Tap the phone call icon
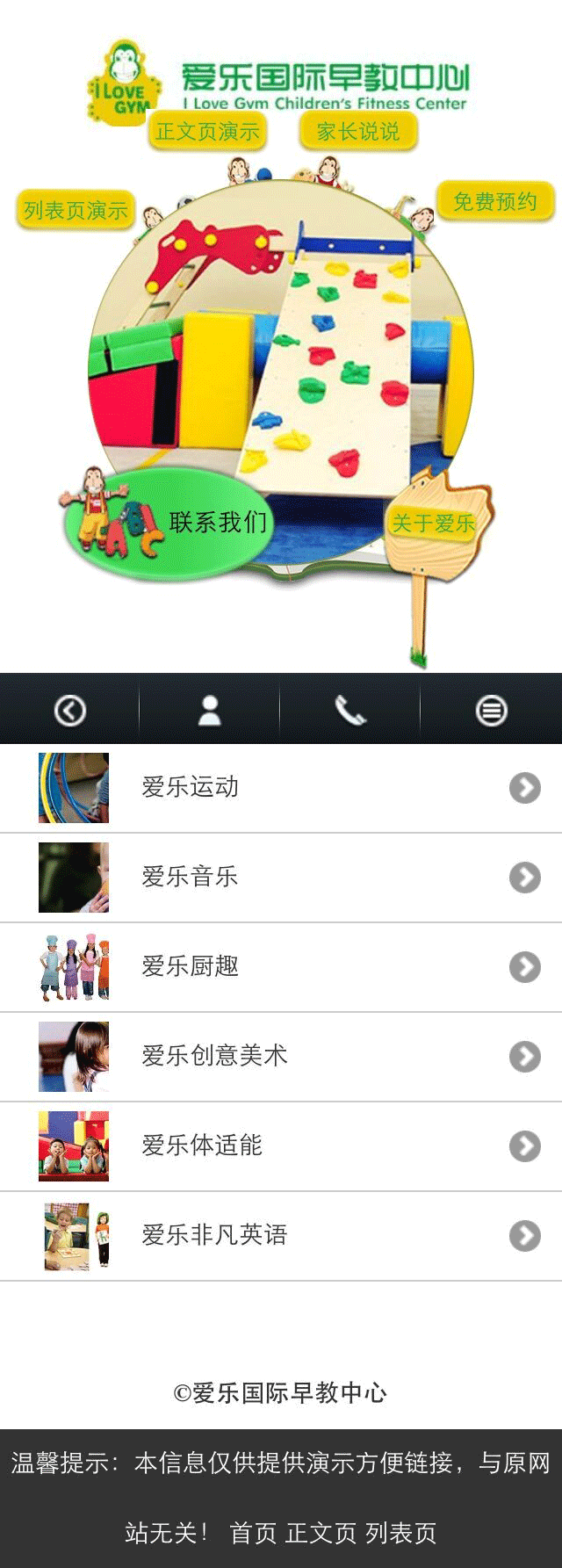 350,710
